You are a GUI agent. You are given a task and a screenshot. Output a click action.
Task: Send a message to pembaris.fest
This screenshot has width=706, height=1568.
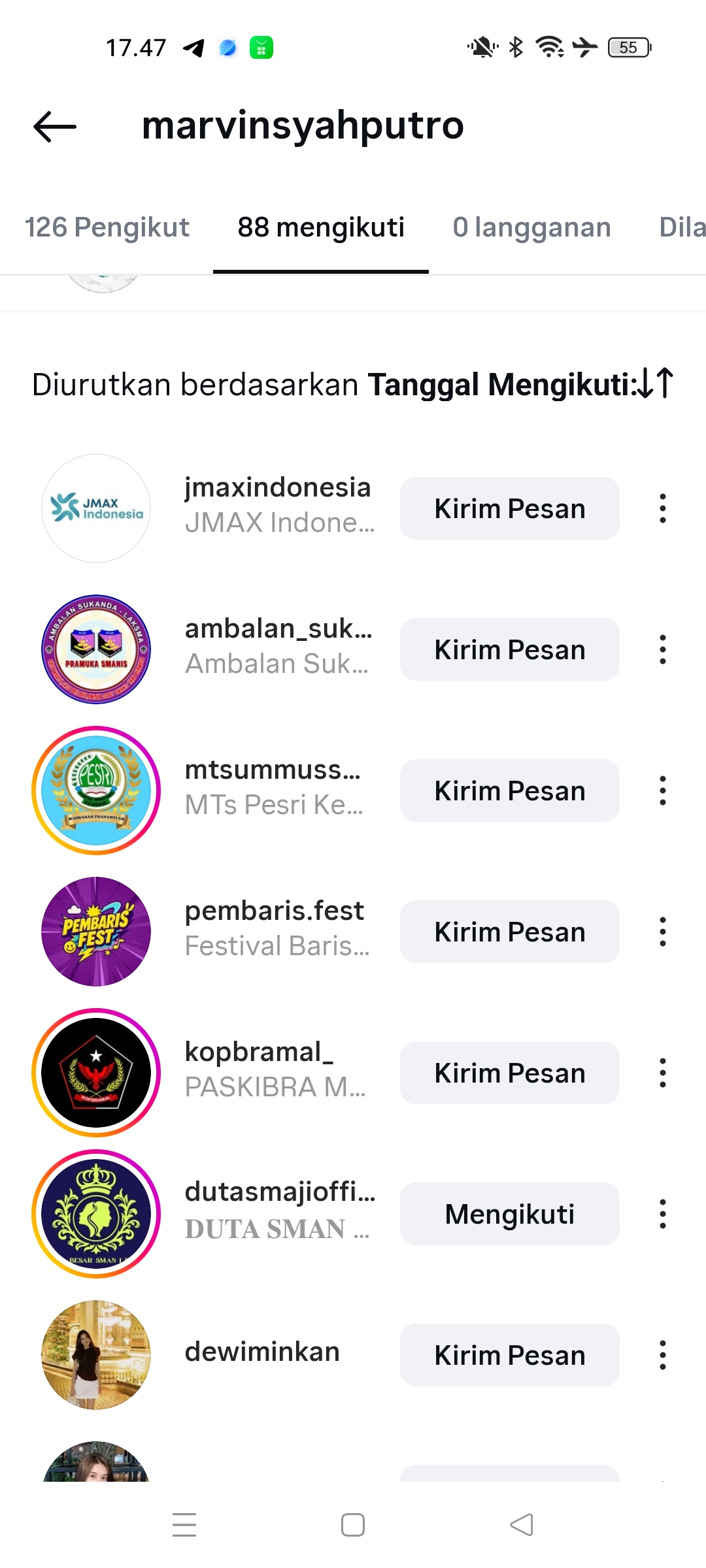tap(509, 932)
